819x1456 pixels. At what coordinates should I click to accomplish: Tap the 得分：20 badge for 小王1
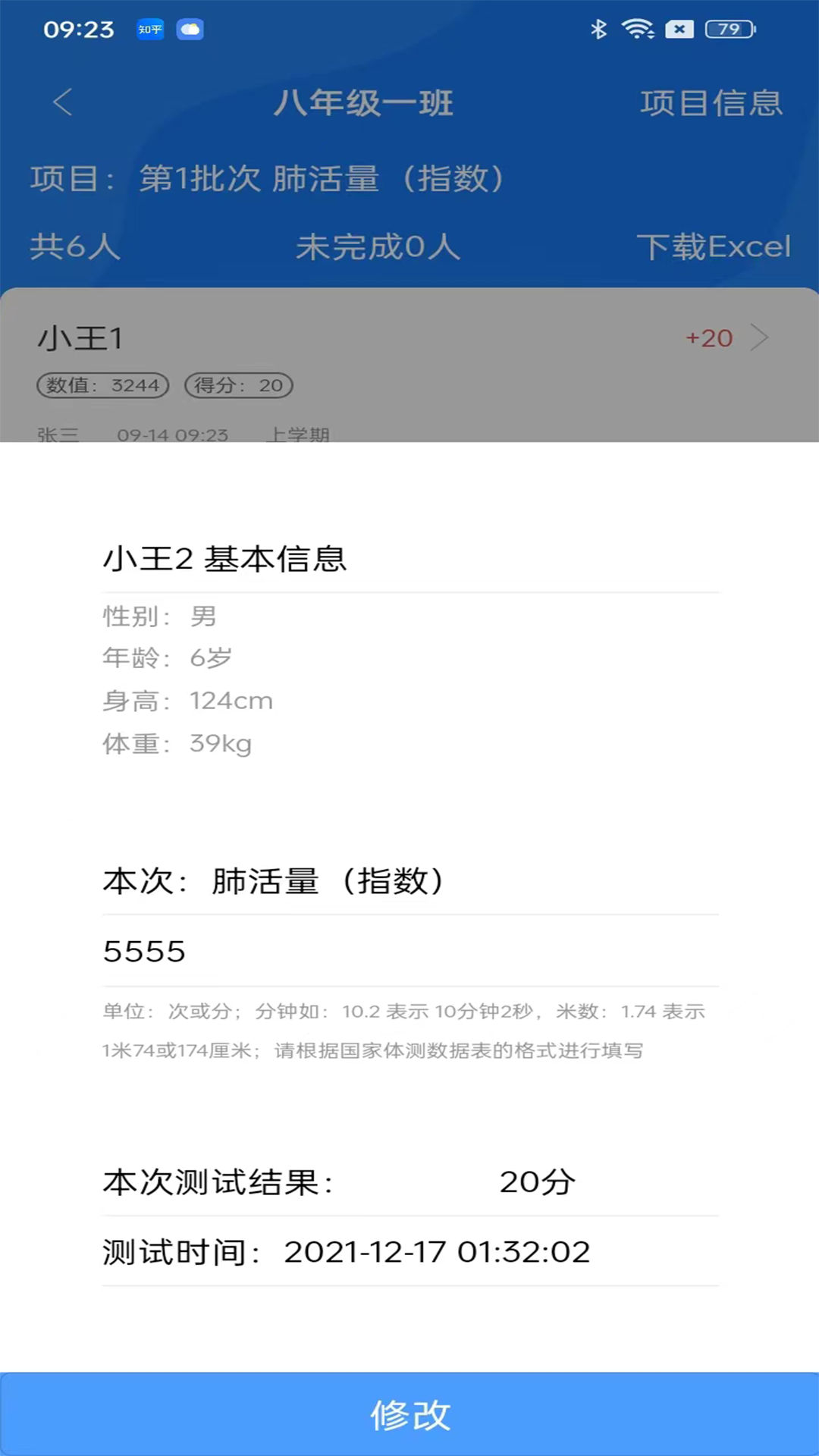tap(237, 385)
